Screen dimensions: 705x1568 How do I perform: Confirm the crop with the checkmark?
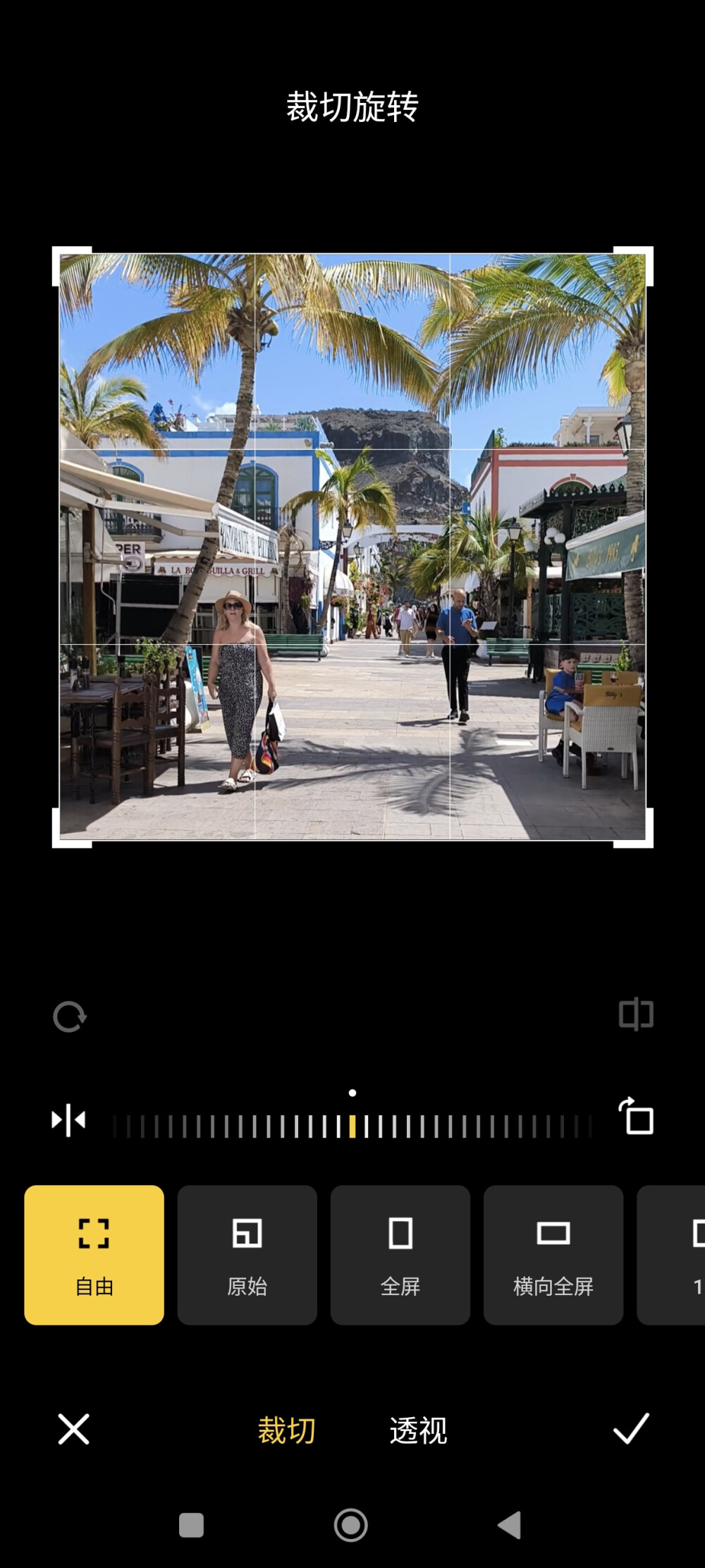[631, 1429]
